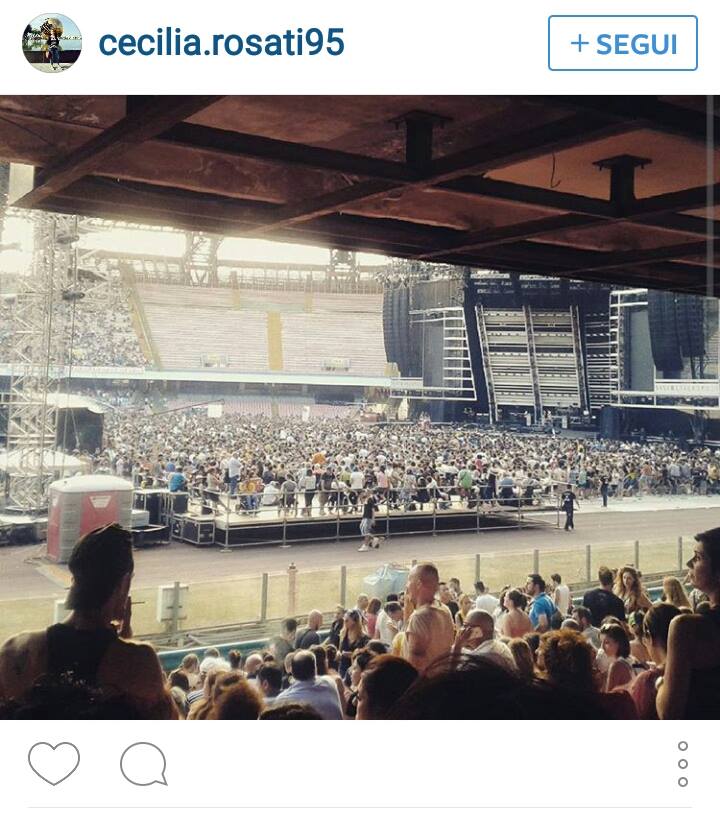Tap the SEGUI follow button
This screenshot has width=720, height=827.
tap(622, 43)
